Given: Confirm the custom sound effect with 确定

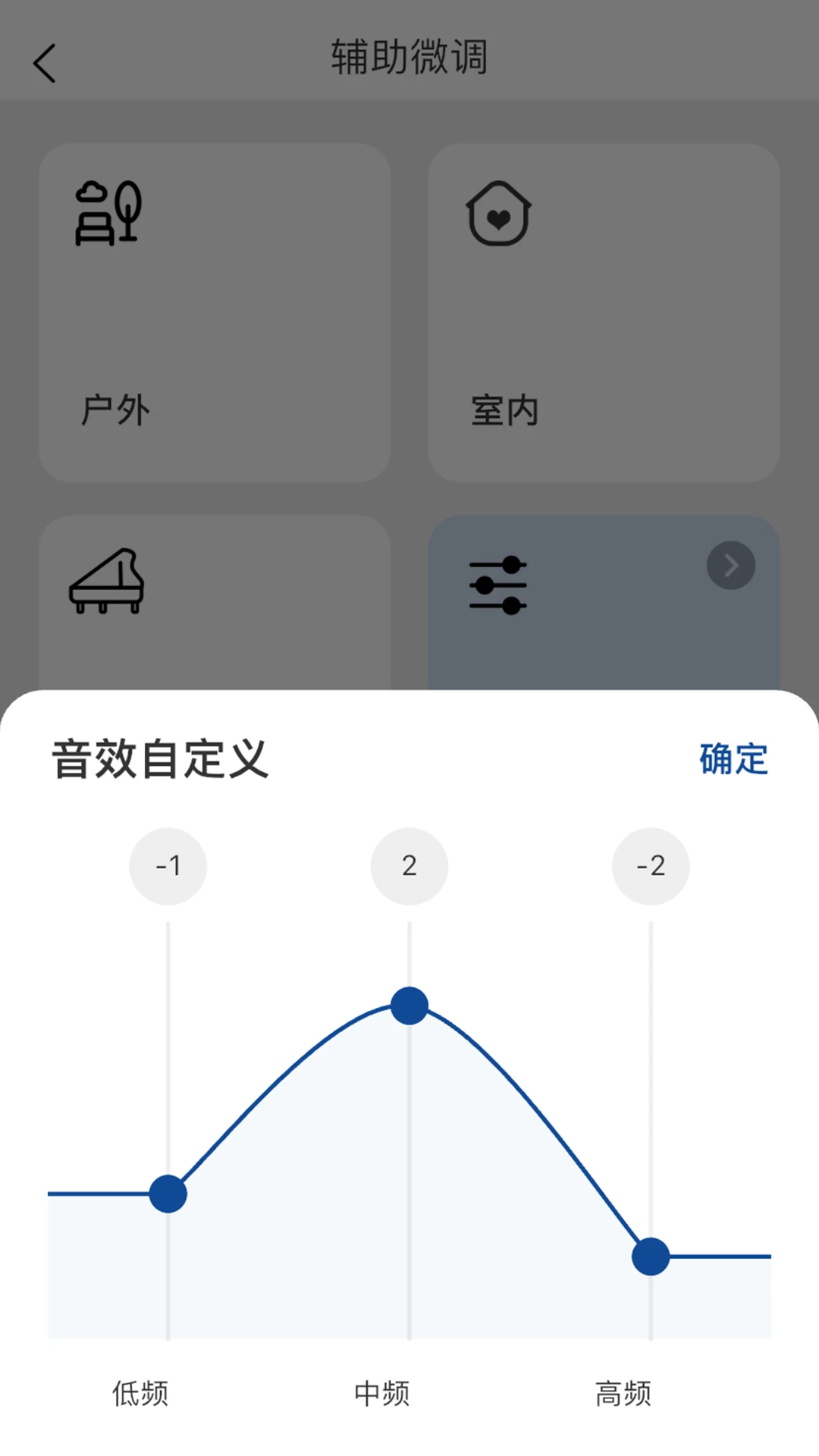Looking at the screenshot, I should [733, 759].
